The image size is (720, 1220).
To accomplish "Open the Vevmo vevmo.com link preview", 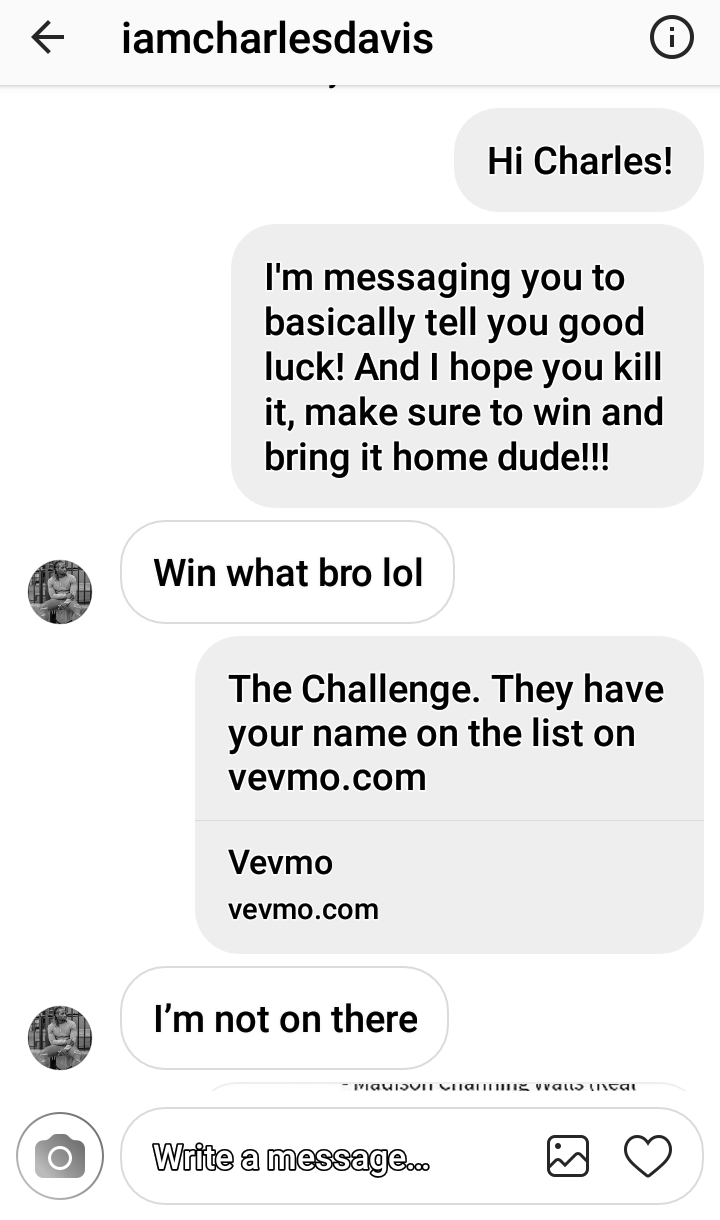I will pyautogui.click(x=449, y=886).
